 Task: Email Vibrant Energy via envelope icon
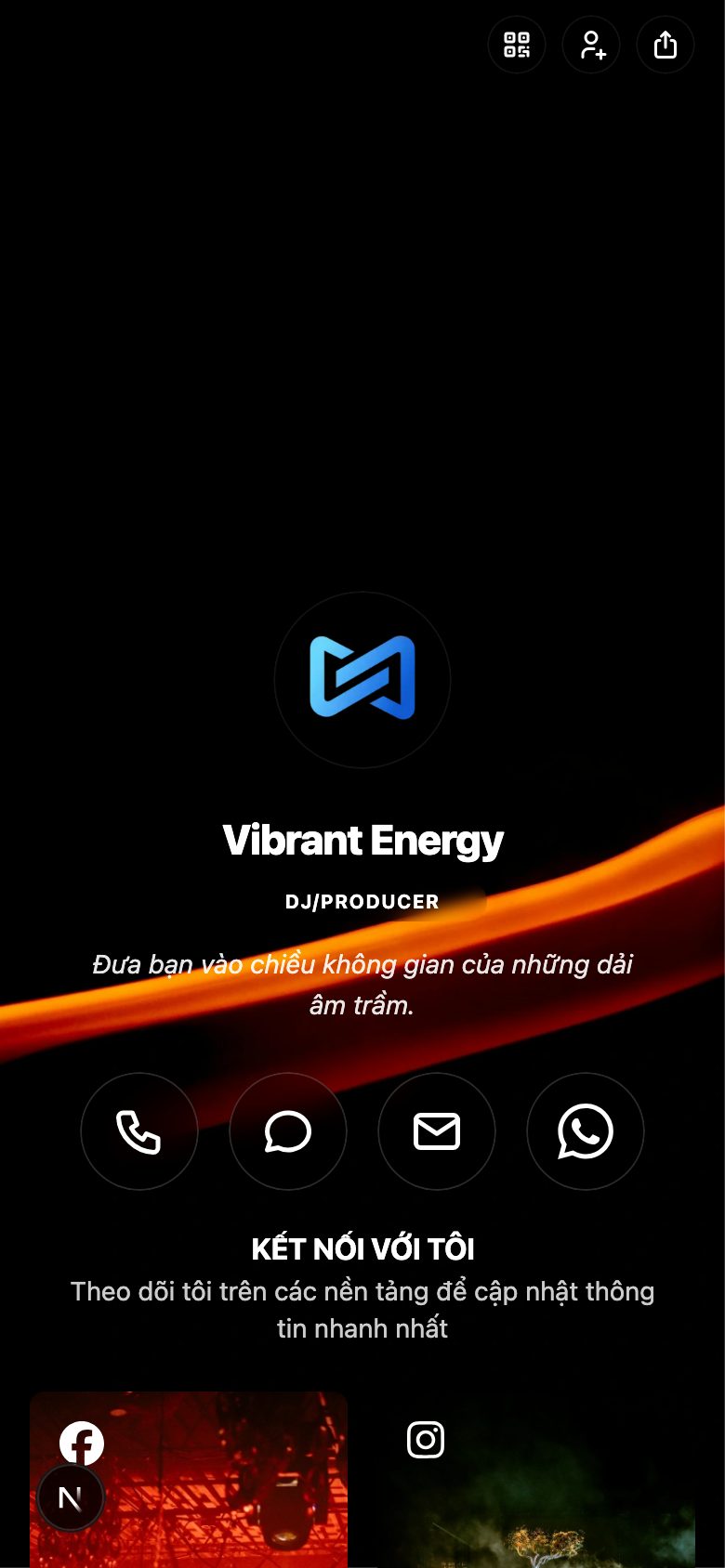click(x=437, y=1131)
